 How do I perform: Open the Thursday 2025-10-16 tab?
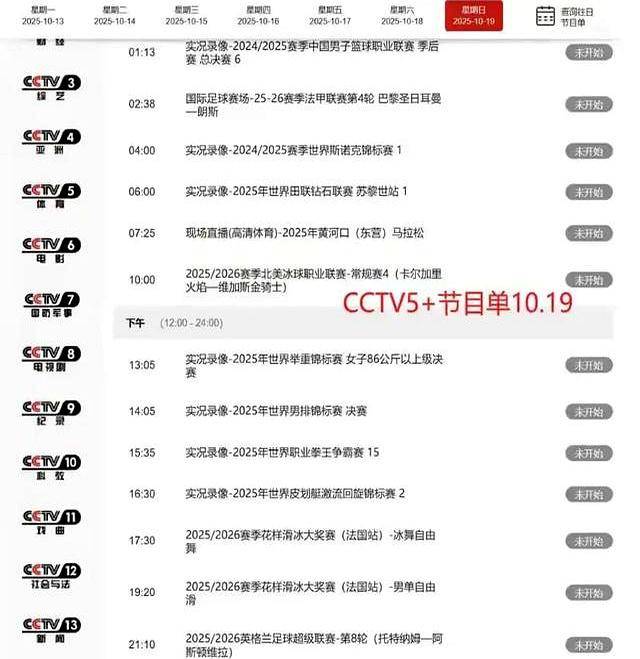[x=258, y=14]
